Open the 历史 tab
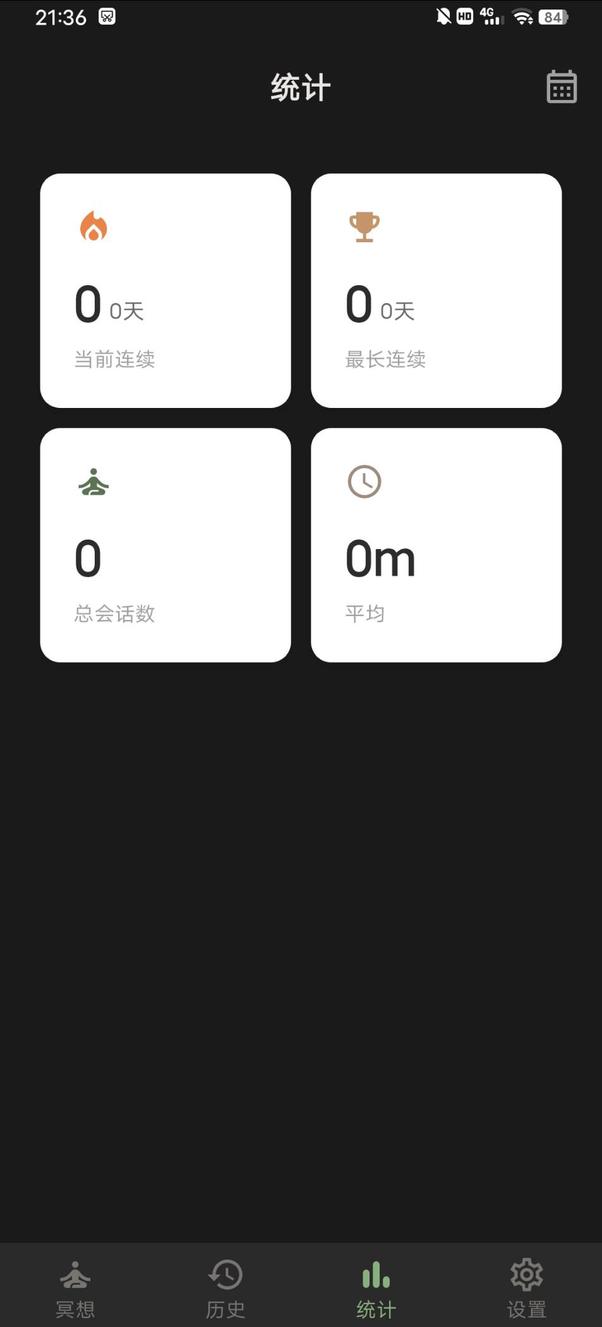This screenshot has width=602, height=1327. [225, 1288]
